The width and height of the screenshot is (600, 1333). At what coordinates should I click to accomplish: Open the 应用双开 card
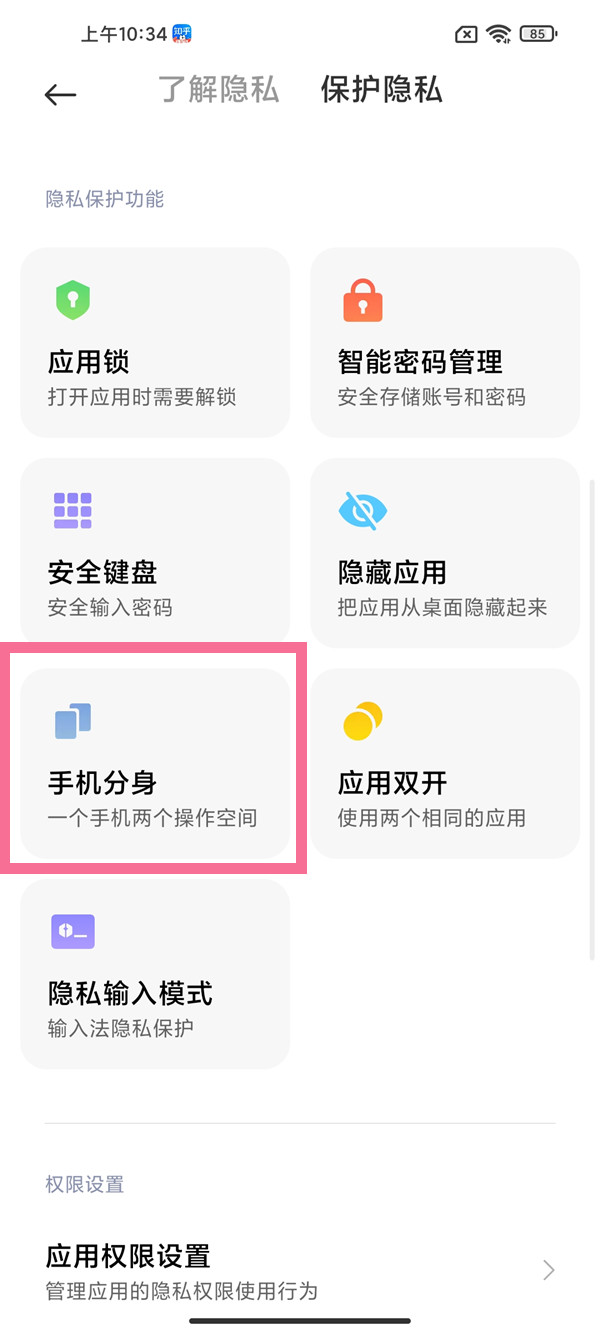[445, 764]
